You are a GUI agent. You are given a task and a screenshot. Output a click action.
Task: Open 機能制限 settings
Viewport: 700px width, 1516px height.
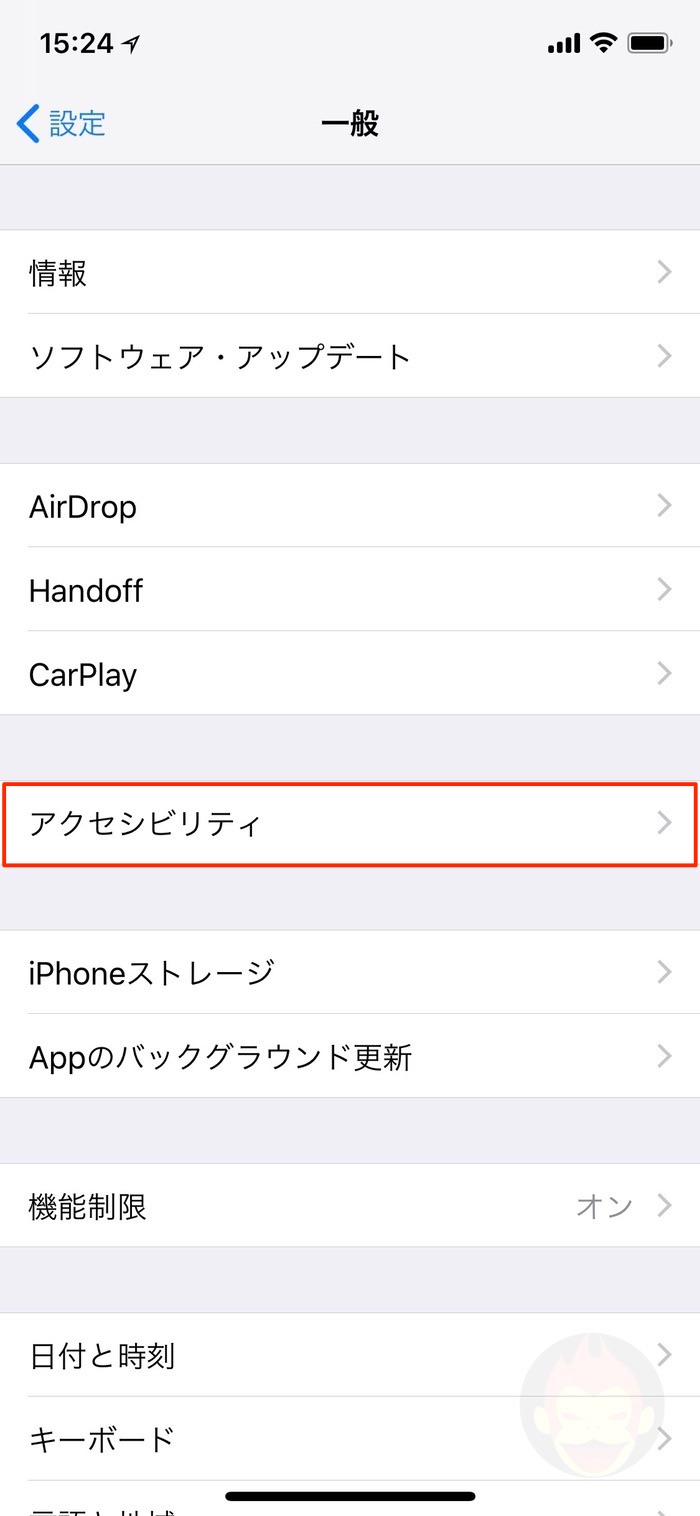point(350,1206)
